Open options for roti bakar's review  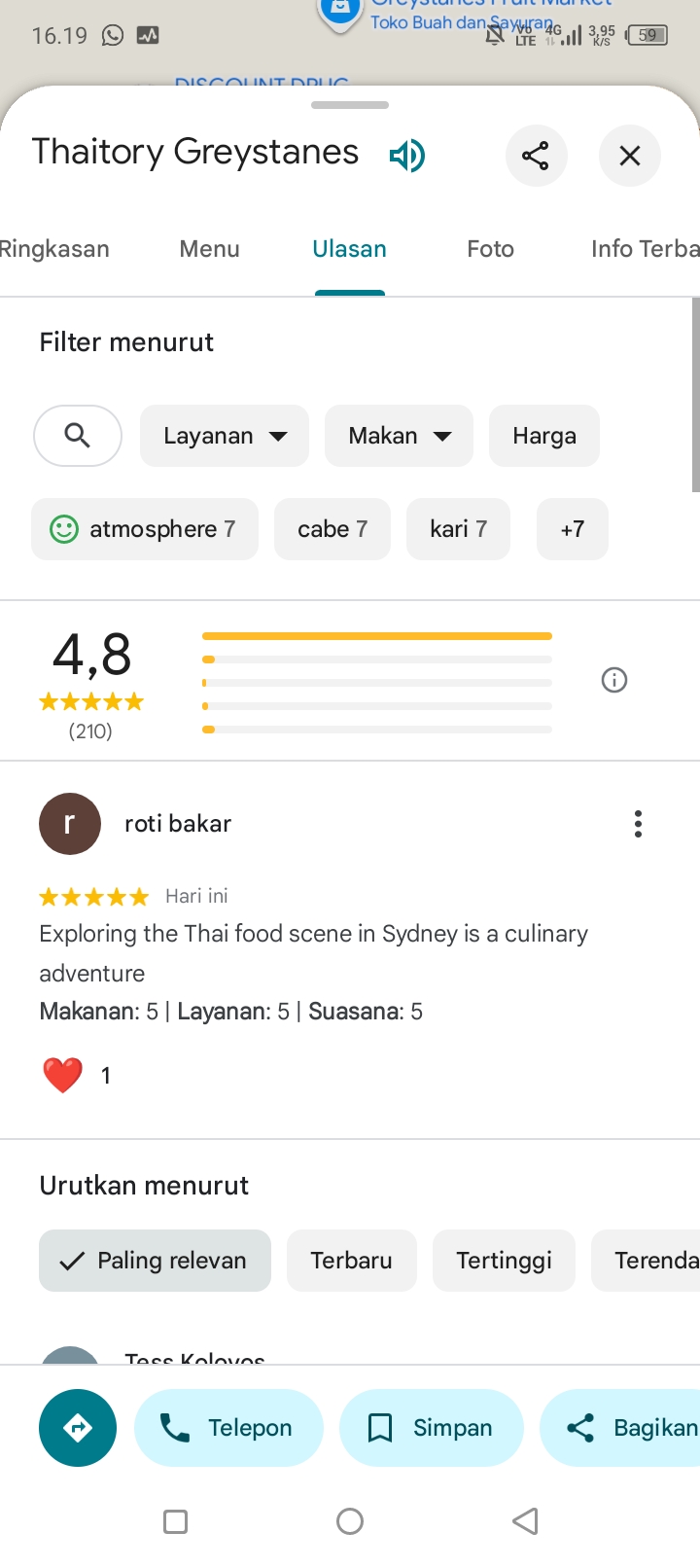(x=638, y=824)
